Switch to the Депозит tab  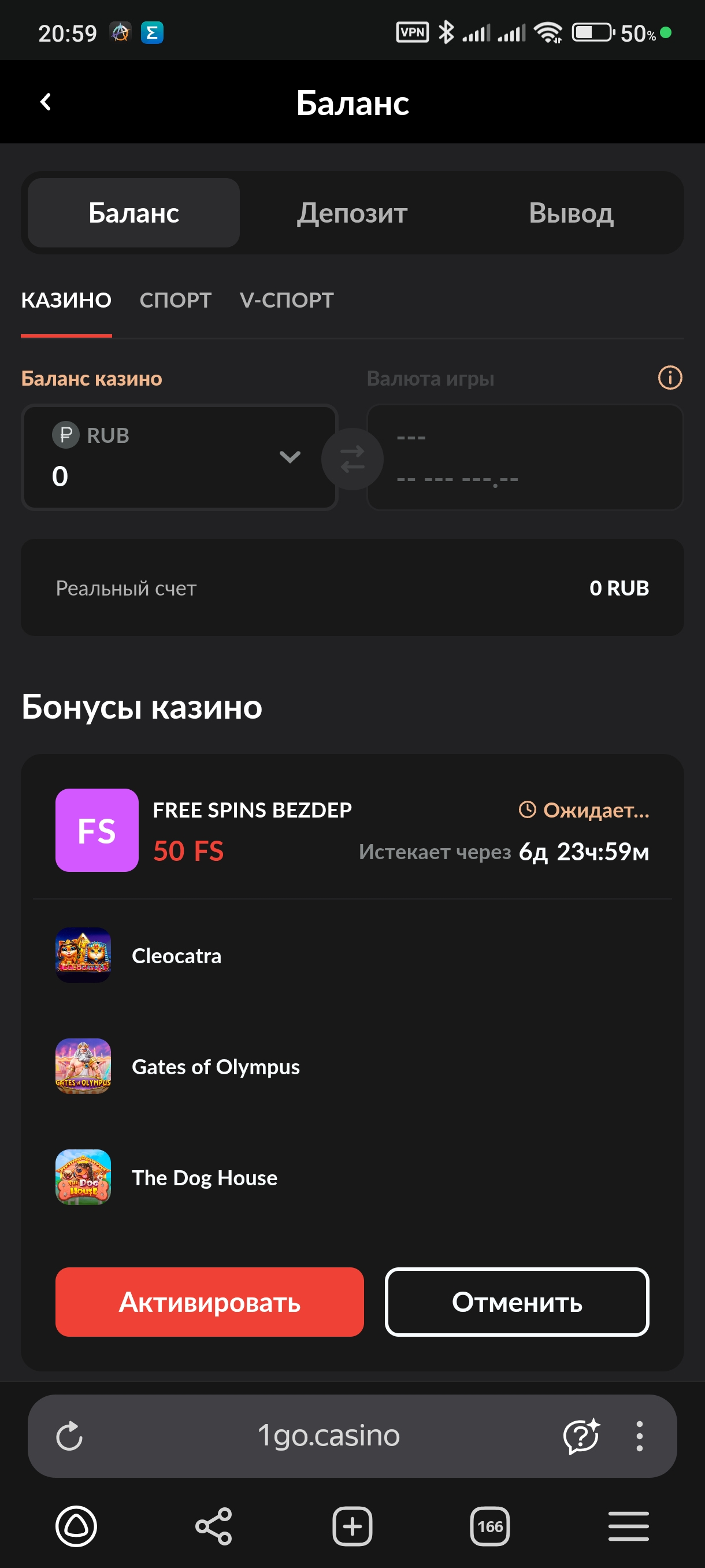pyautogui.click(x=351, y=213)
